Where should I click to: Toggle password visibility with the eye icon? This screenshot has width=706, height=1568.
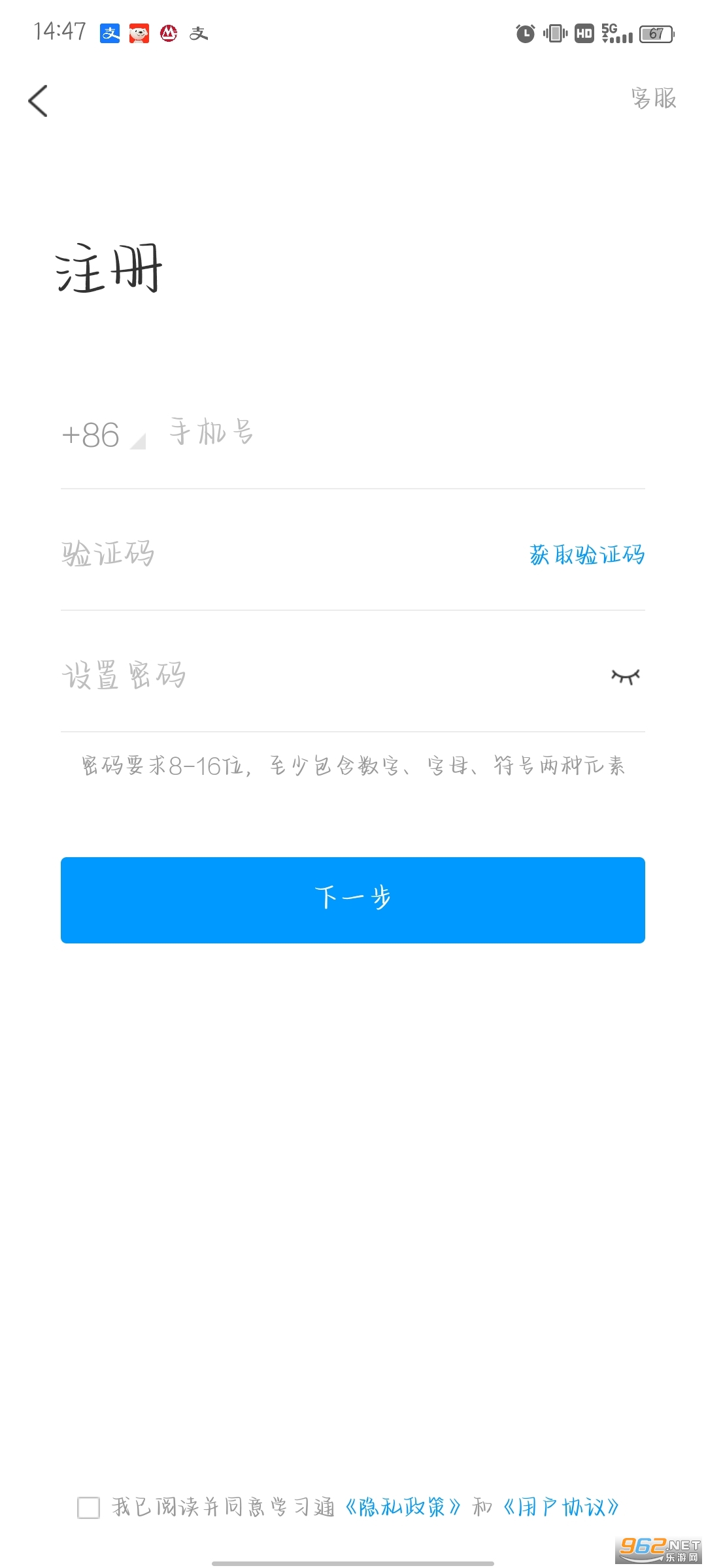click(625, 676)
